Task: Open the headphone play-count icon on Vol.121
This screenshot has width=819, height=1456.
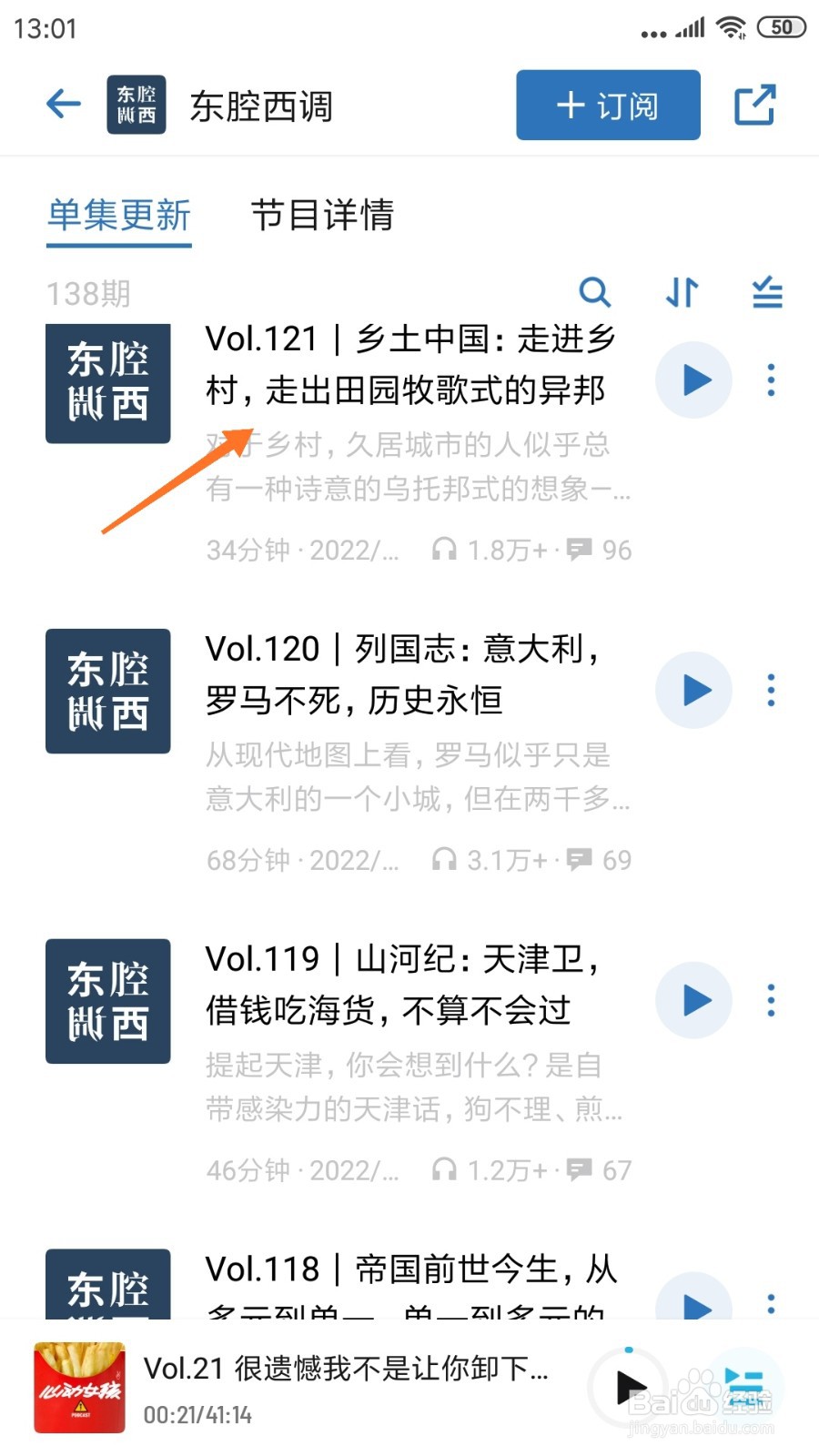Action: click(446, 550)
